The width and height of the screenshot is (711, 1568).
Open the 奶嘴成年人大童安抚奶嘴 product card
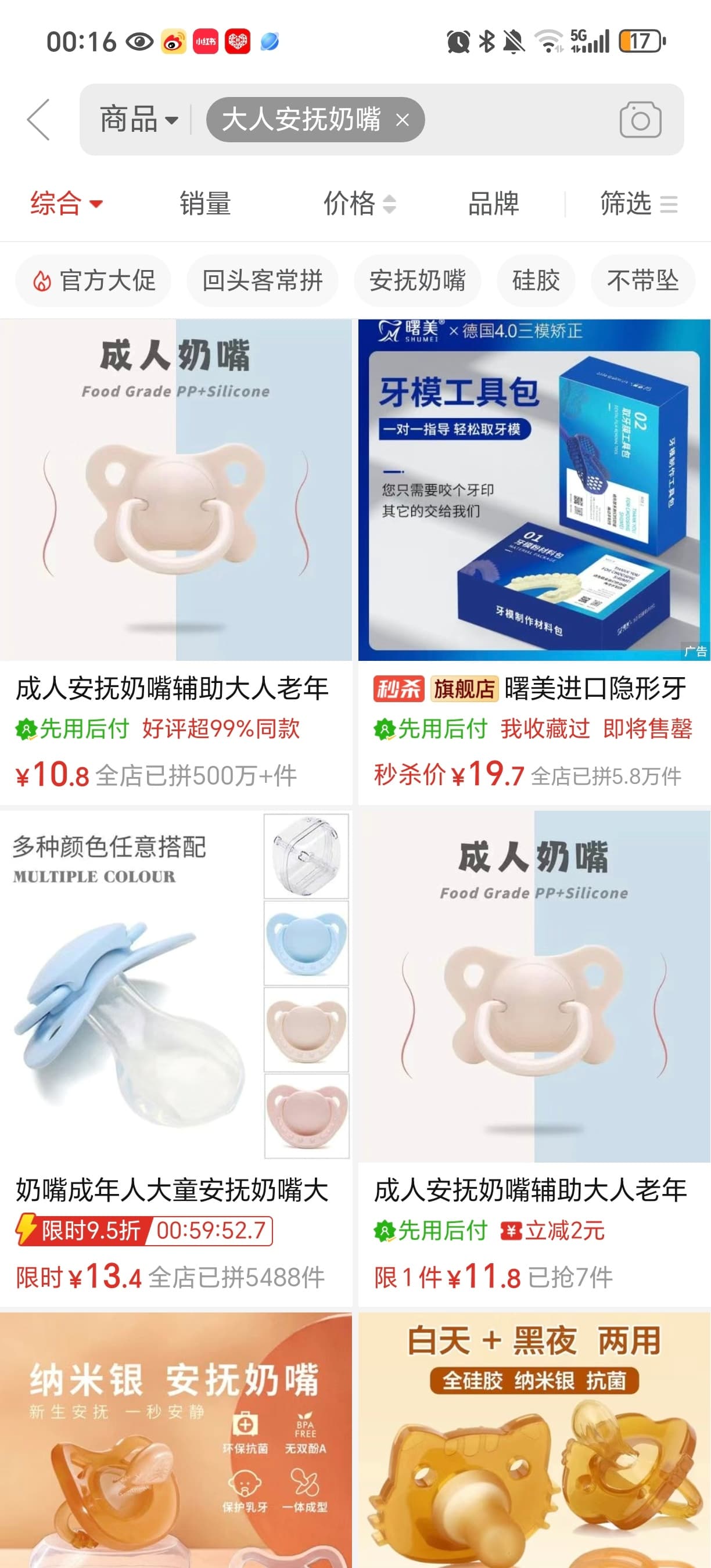pos(175,1047)
